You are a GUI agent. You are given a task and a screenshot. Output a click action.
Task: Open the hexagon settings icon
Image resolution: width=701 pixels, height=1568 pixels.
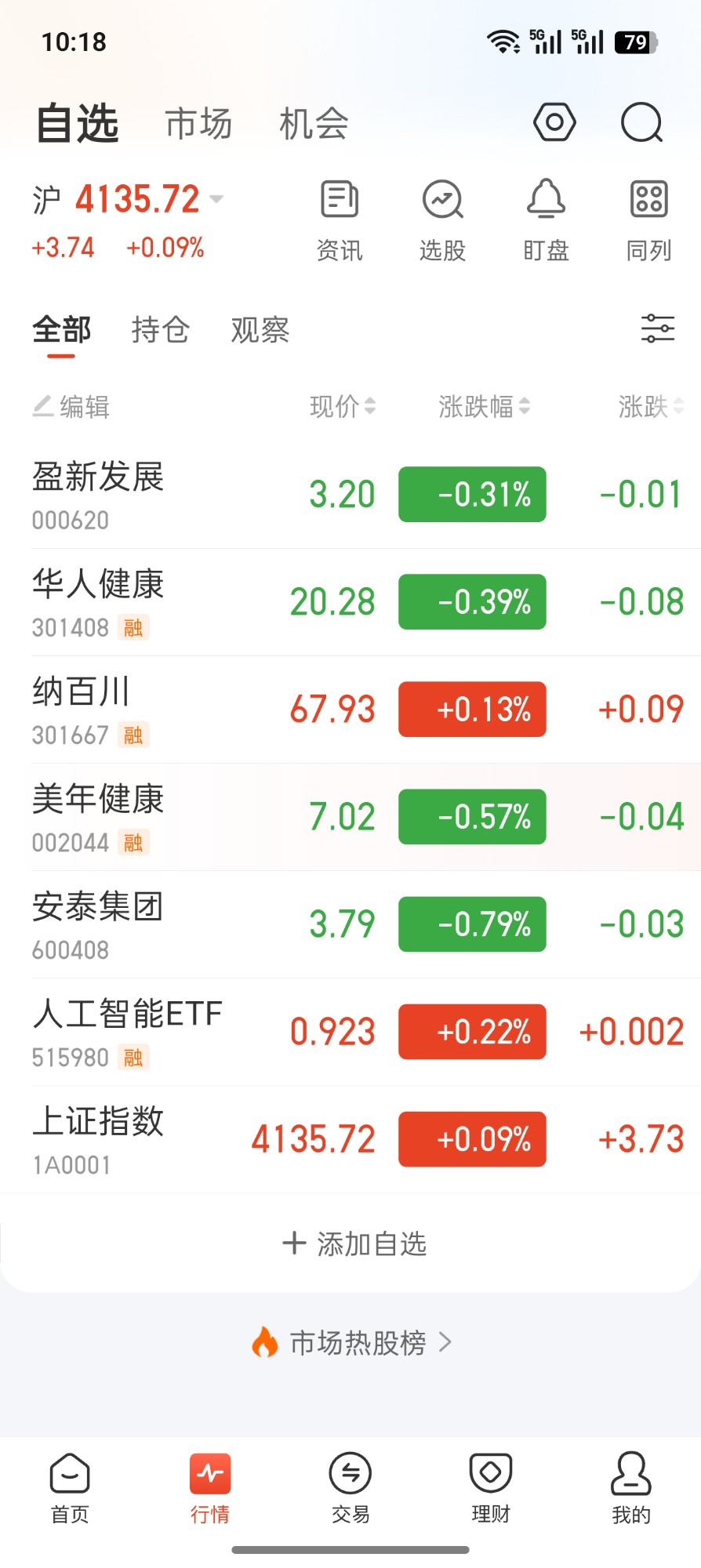pos(554,122)
